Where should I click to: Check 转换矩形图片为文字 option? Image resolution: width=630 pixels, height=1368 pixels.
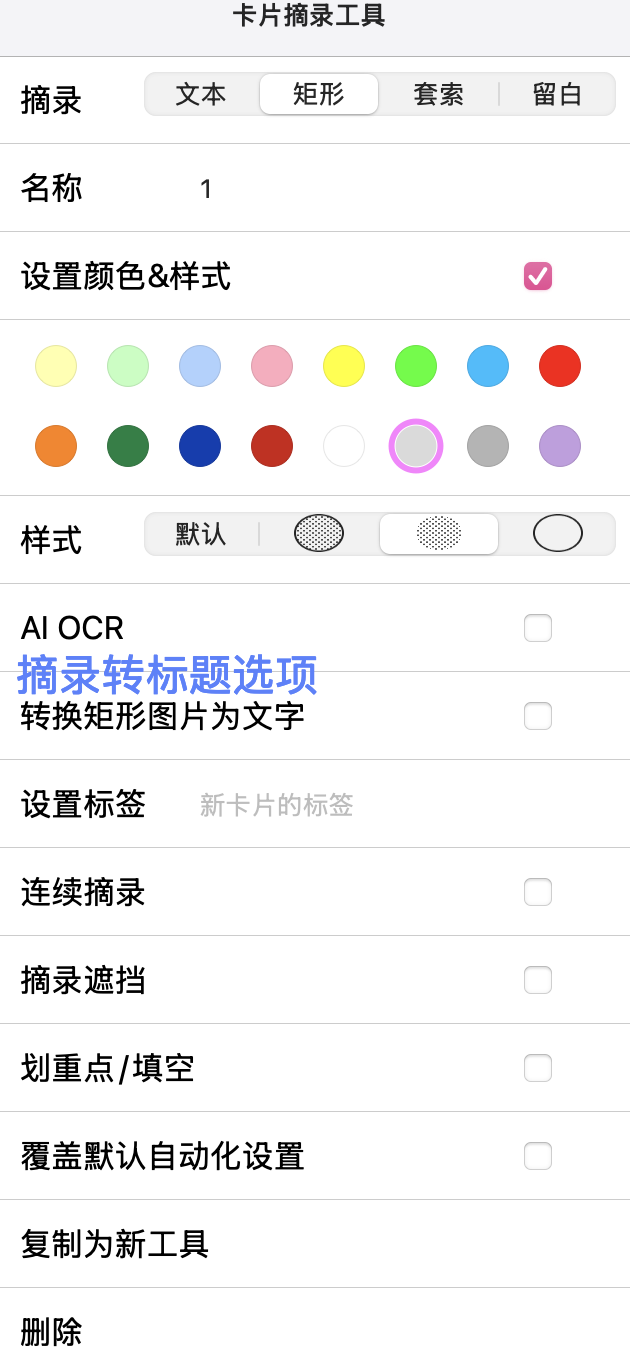pyautogui.click(x=538, y=716)
